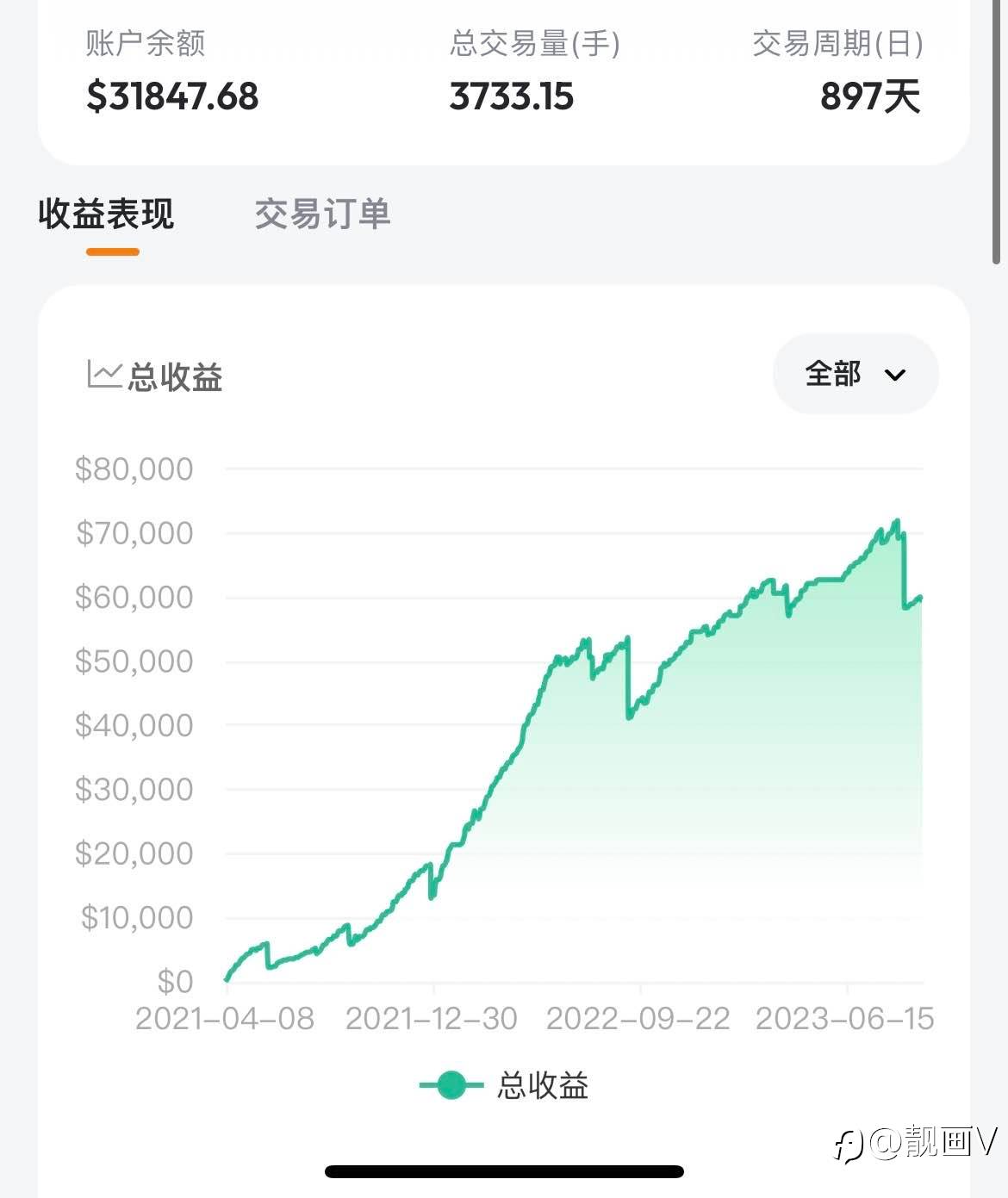Expand the 全部 time range dropdown
Image resolution: width=1008 pixels, height=1198 pixels.
coord(856,374)
